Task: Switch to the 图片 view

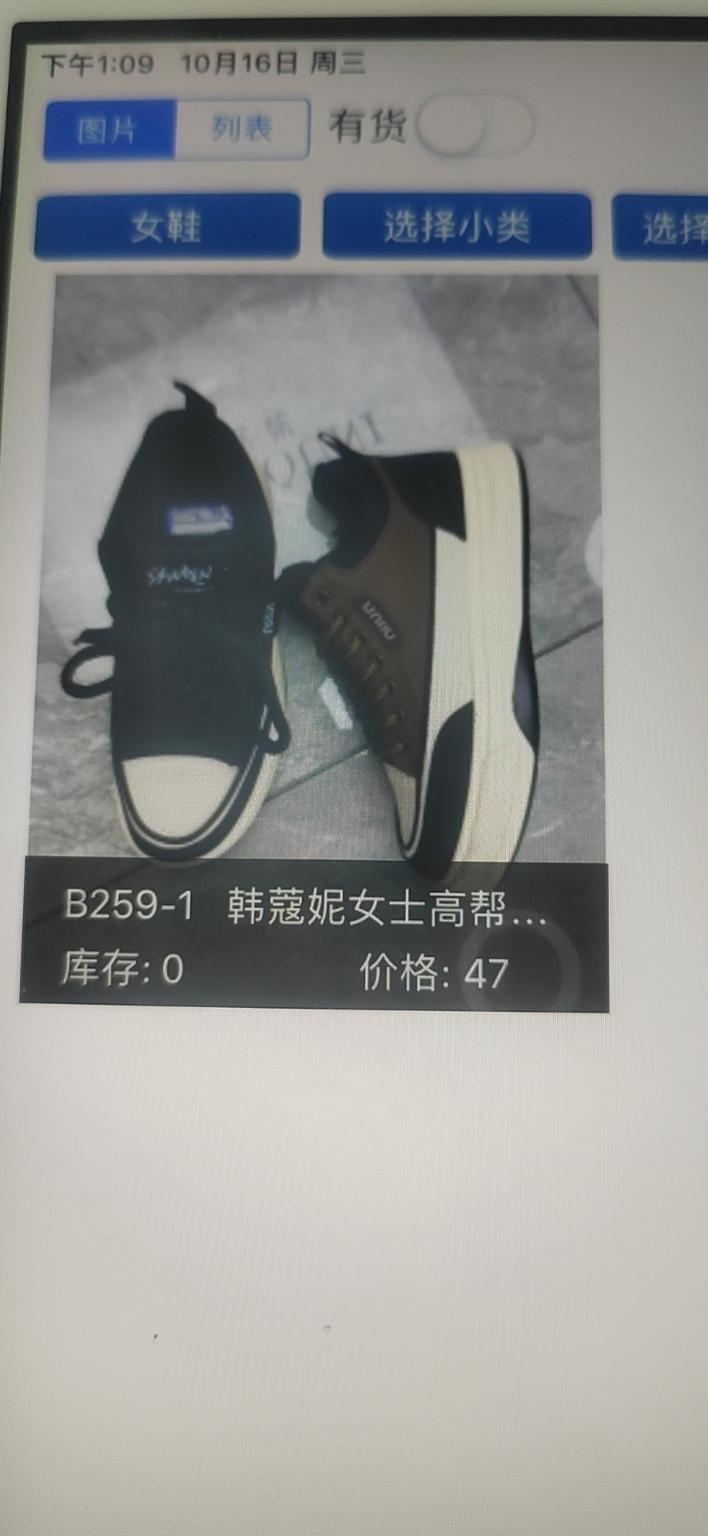Action: [109, 129]
